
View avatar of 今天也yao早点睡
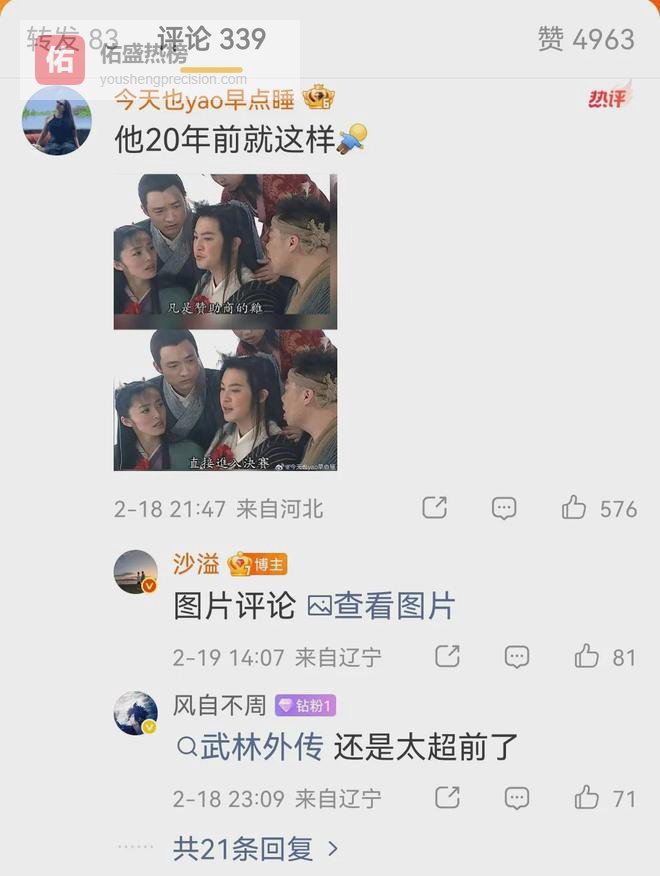click(x=57, y=121)
